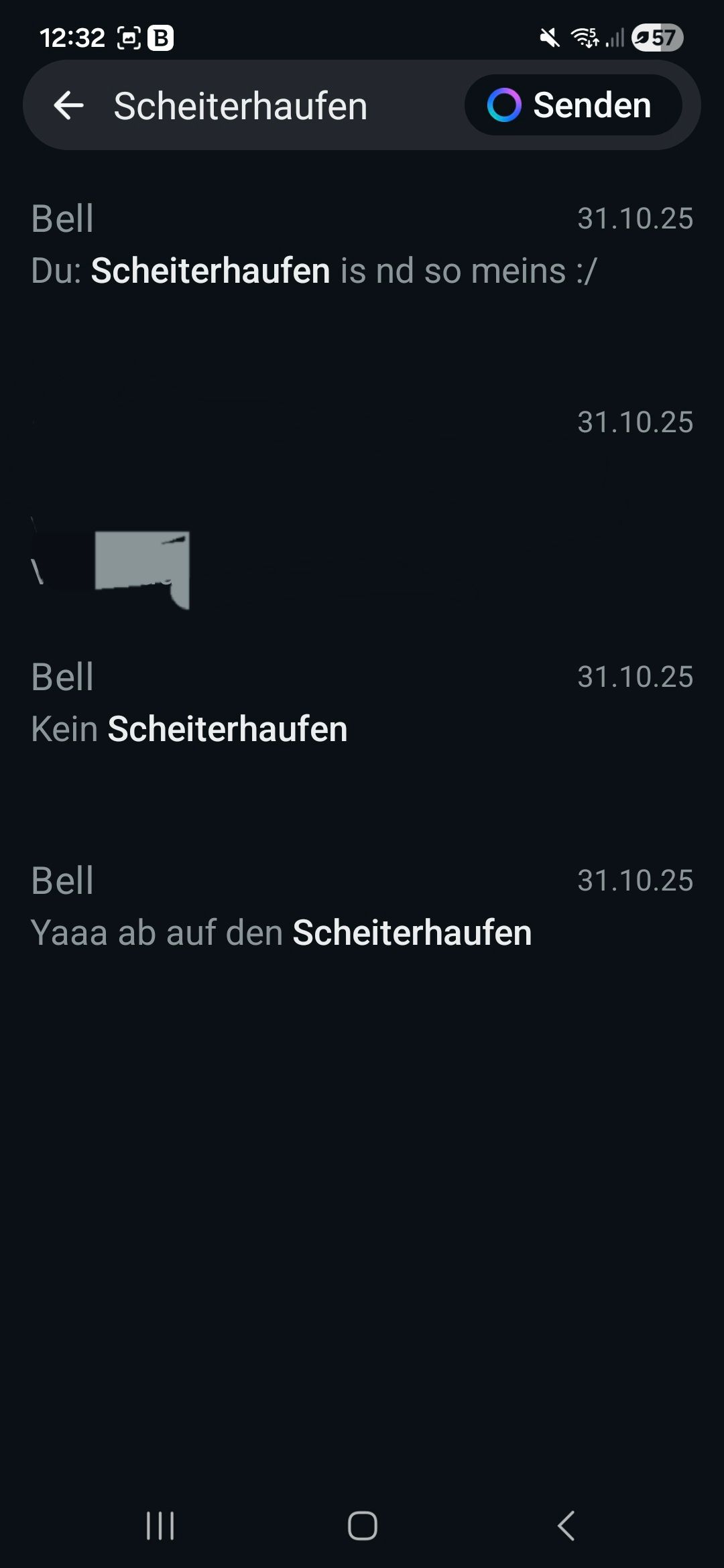
Task: Tap the Senden button
Action: [572, 105]
